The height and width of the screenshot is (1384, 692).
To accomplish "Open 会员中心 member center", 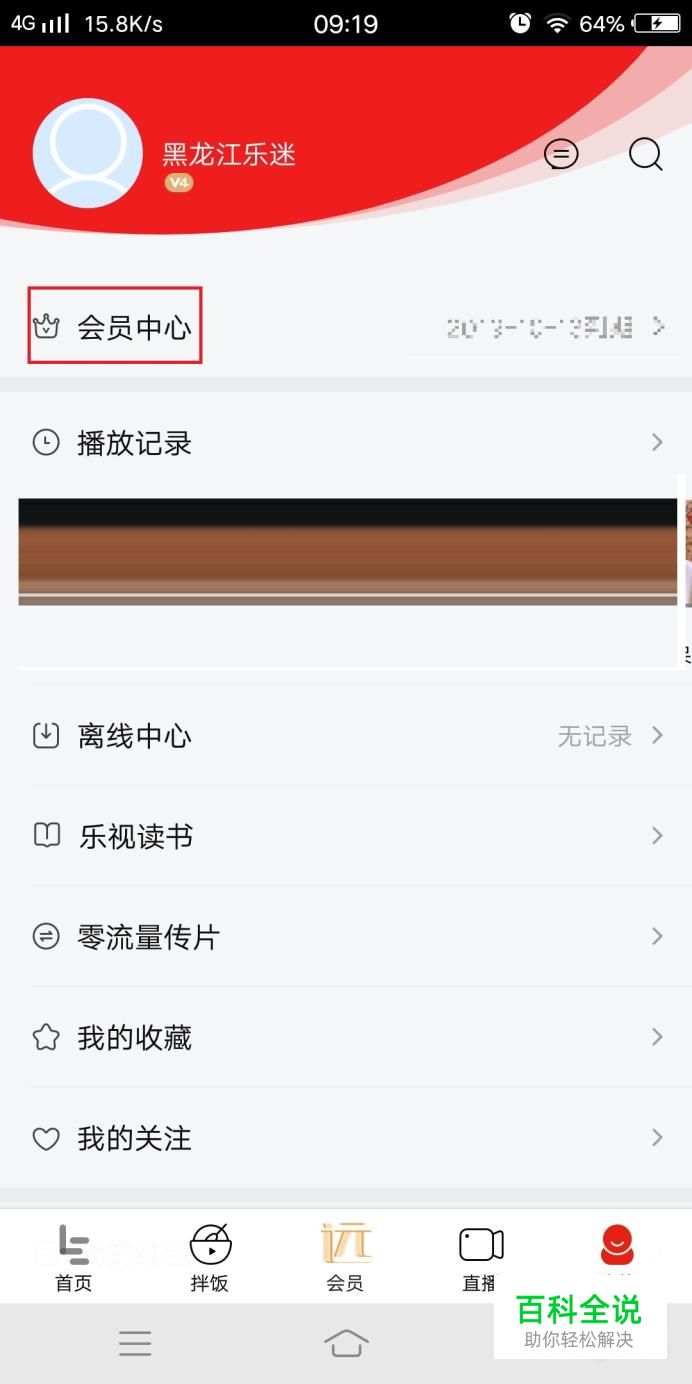I will coord(346,327).
